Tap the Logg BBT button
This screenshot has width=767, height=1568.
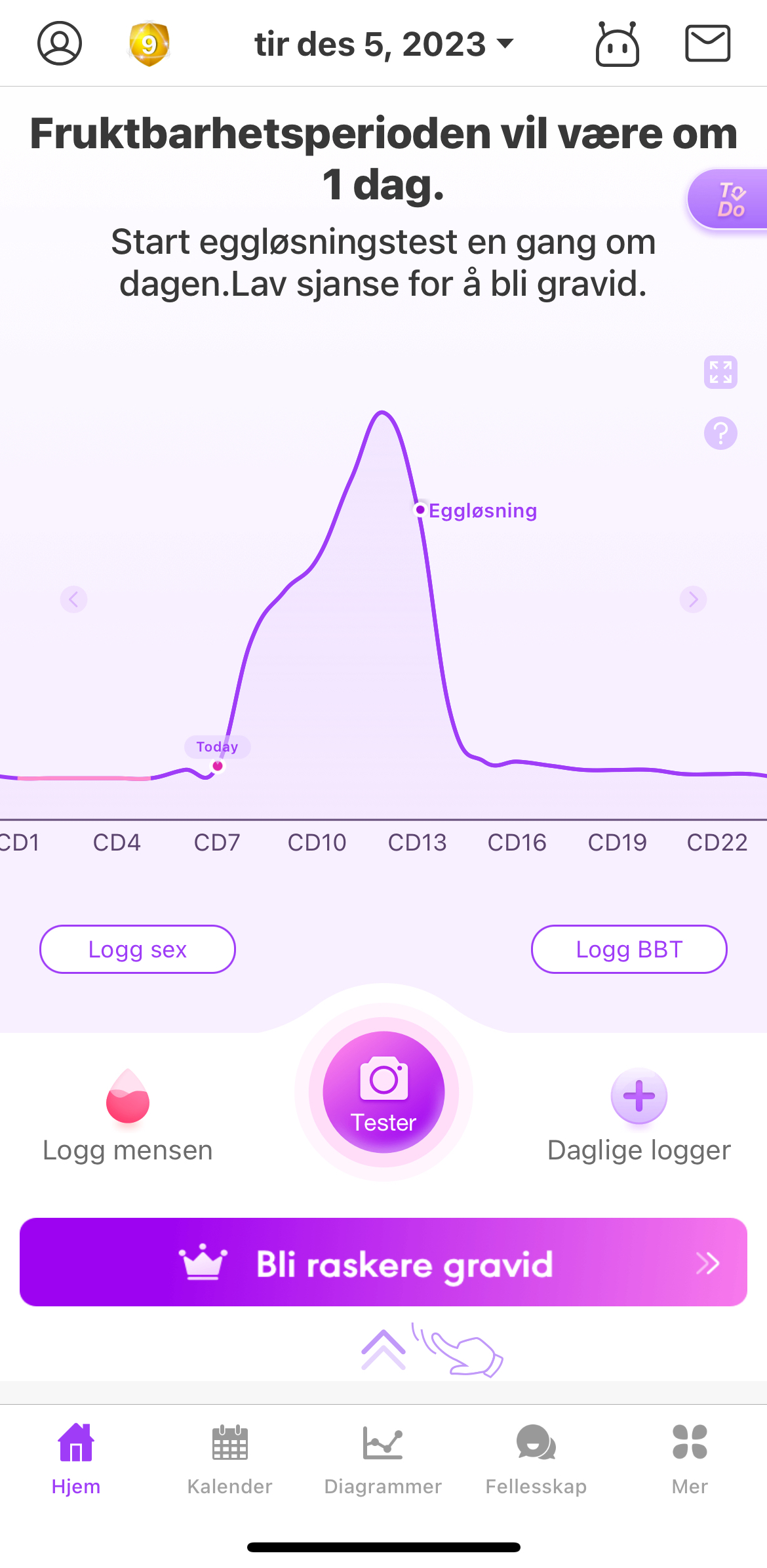point(629,949)
